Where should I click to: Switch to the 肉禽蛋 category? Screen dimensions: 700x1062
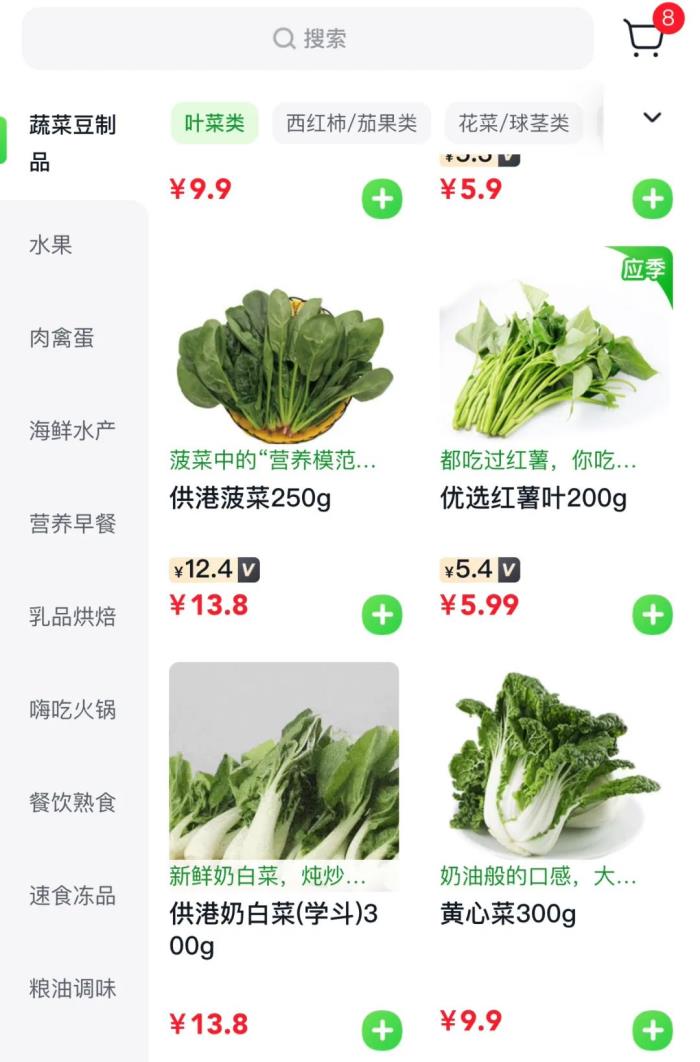click(62, 338)
